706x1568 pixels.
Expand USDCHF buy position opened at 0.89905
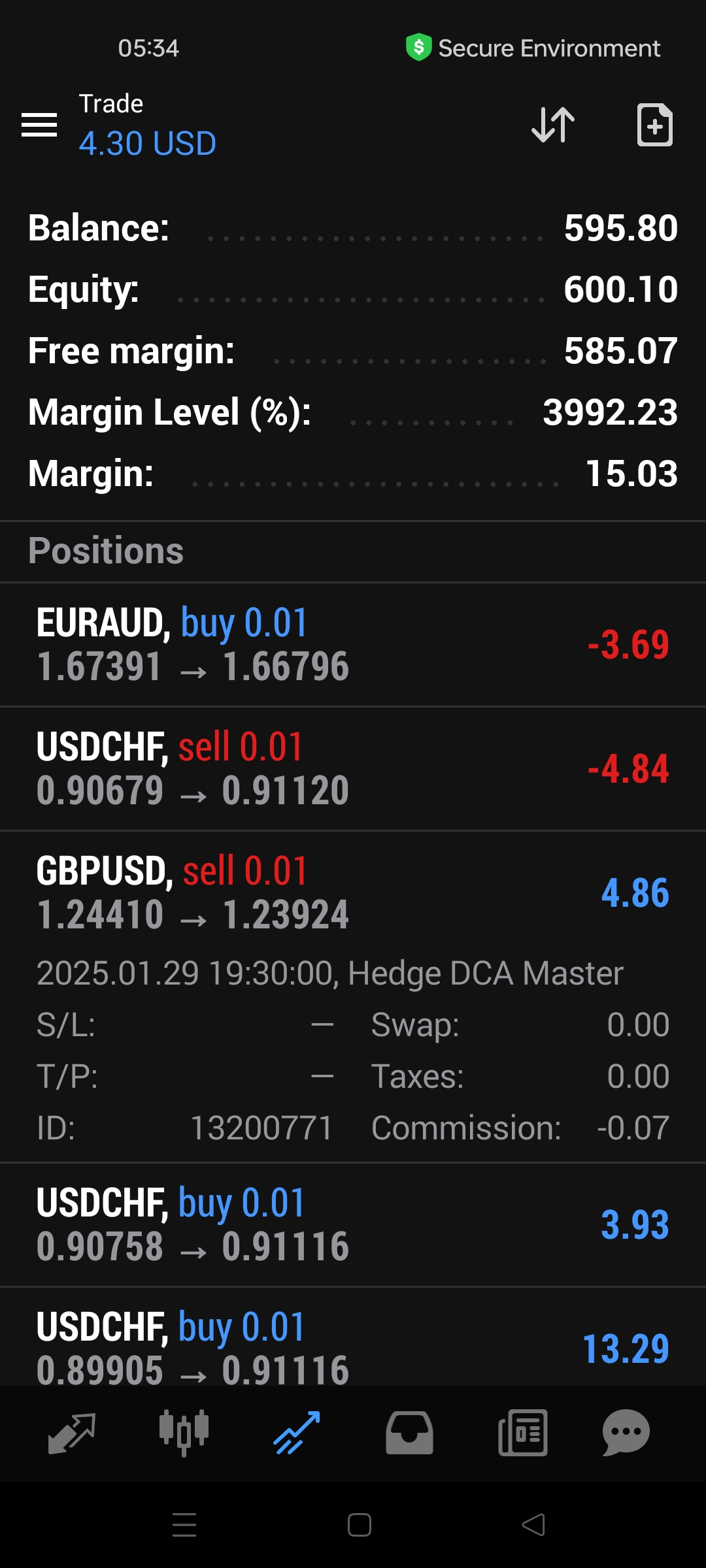tap(353, 1347)
